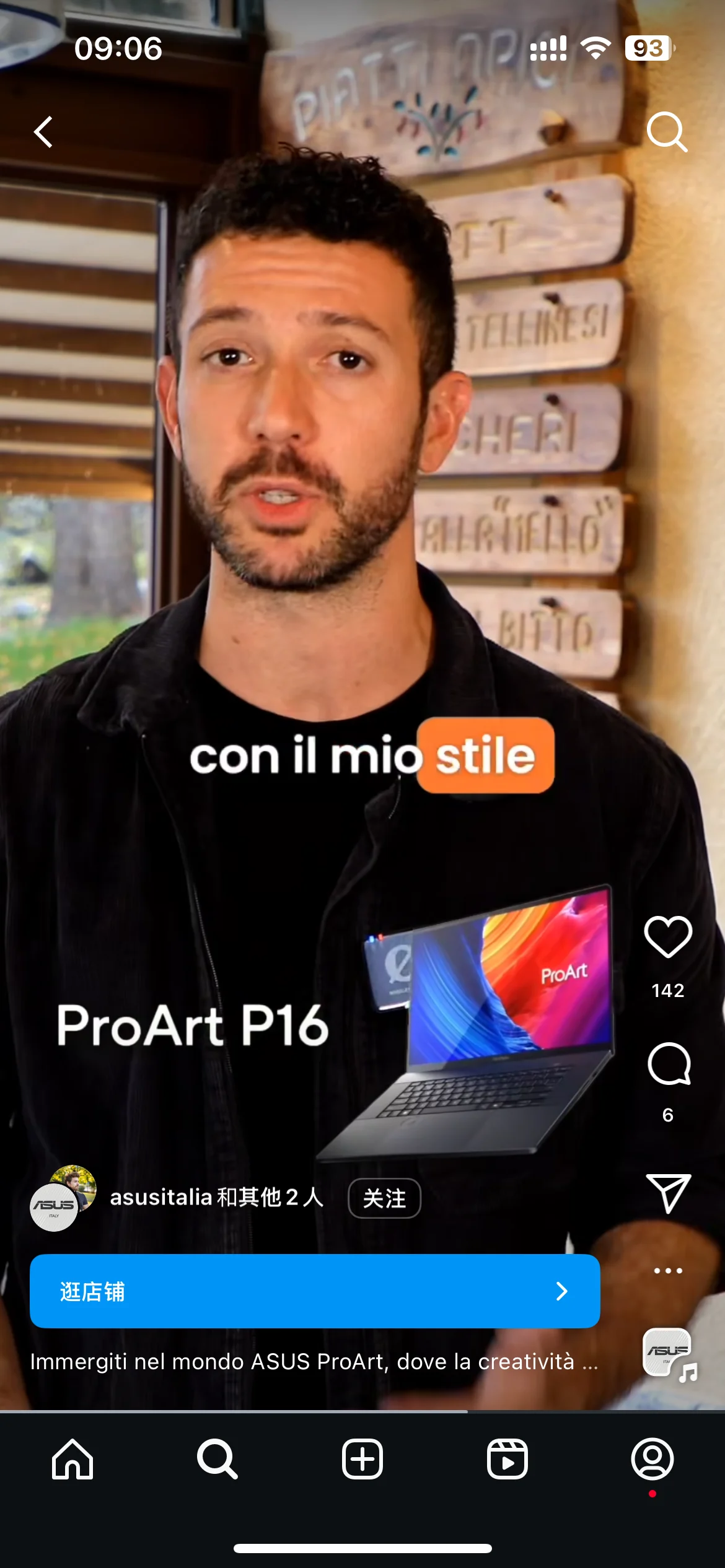
Task: Open the 逛店铺 shop banner
Action: tap(315, 1291)
